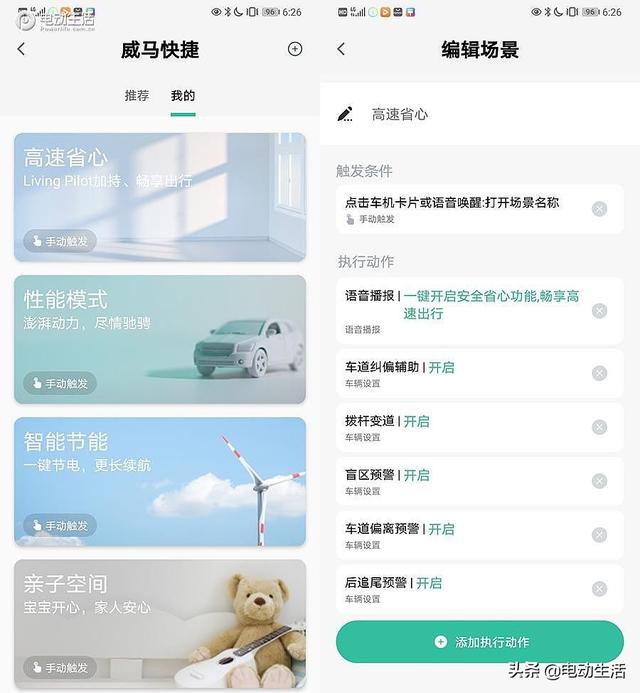Image resolution: width=640 pixels, height=693 pixels.
Task: Delete the 语音播报 action
Action: pos(599,311)
